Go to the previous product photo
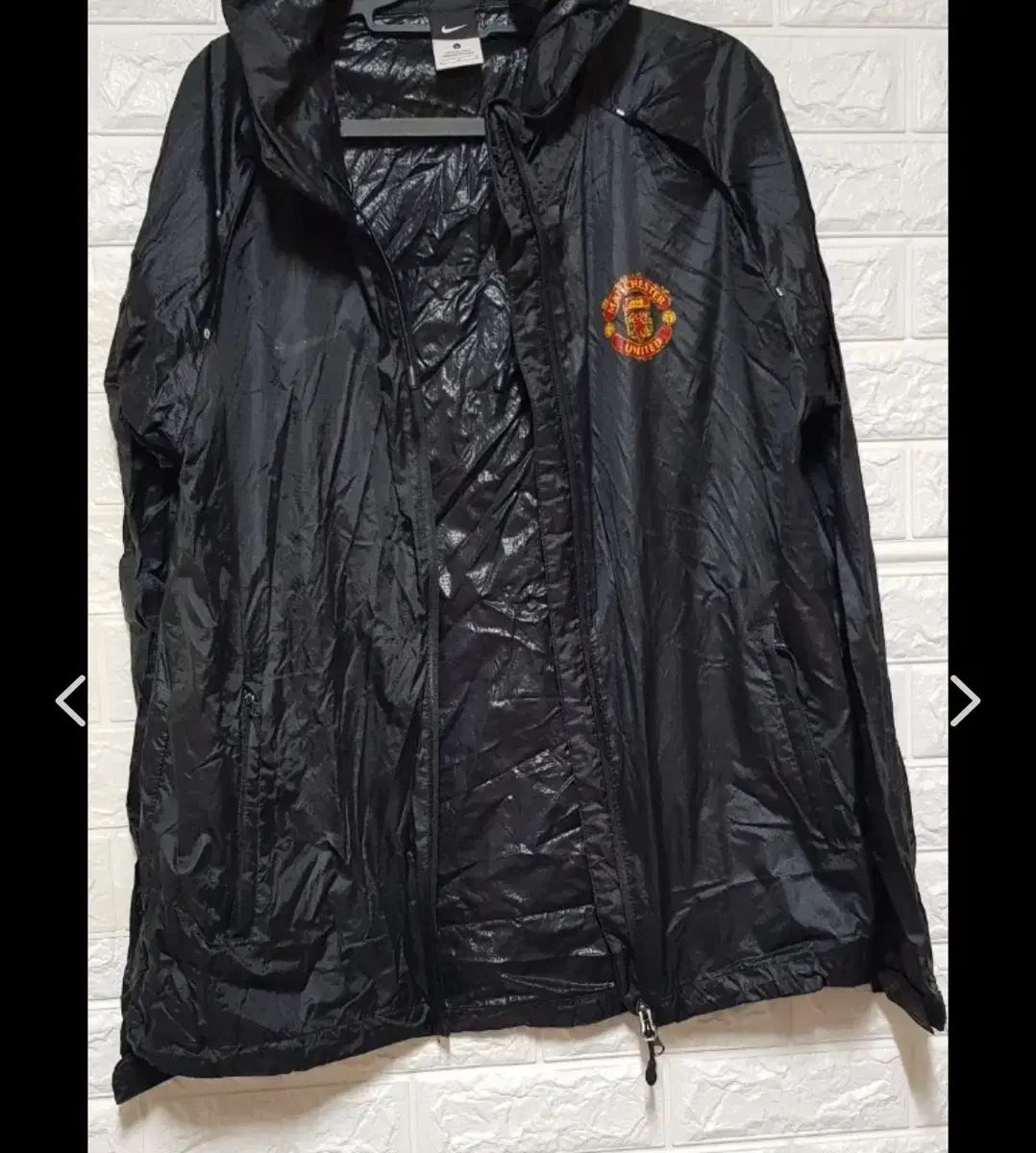The height and width of the screenshot is (1153, 1036). pos(70,700)
